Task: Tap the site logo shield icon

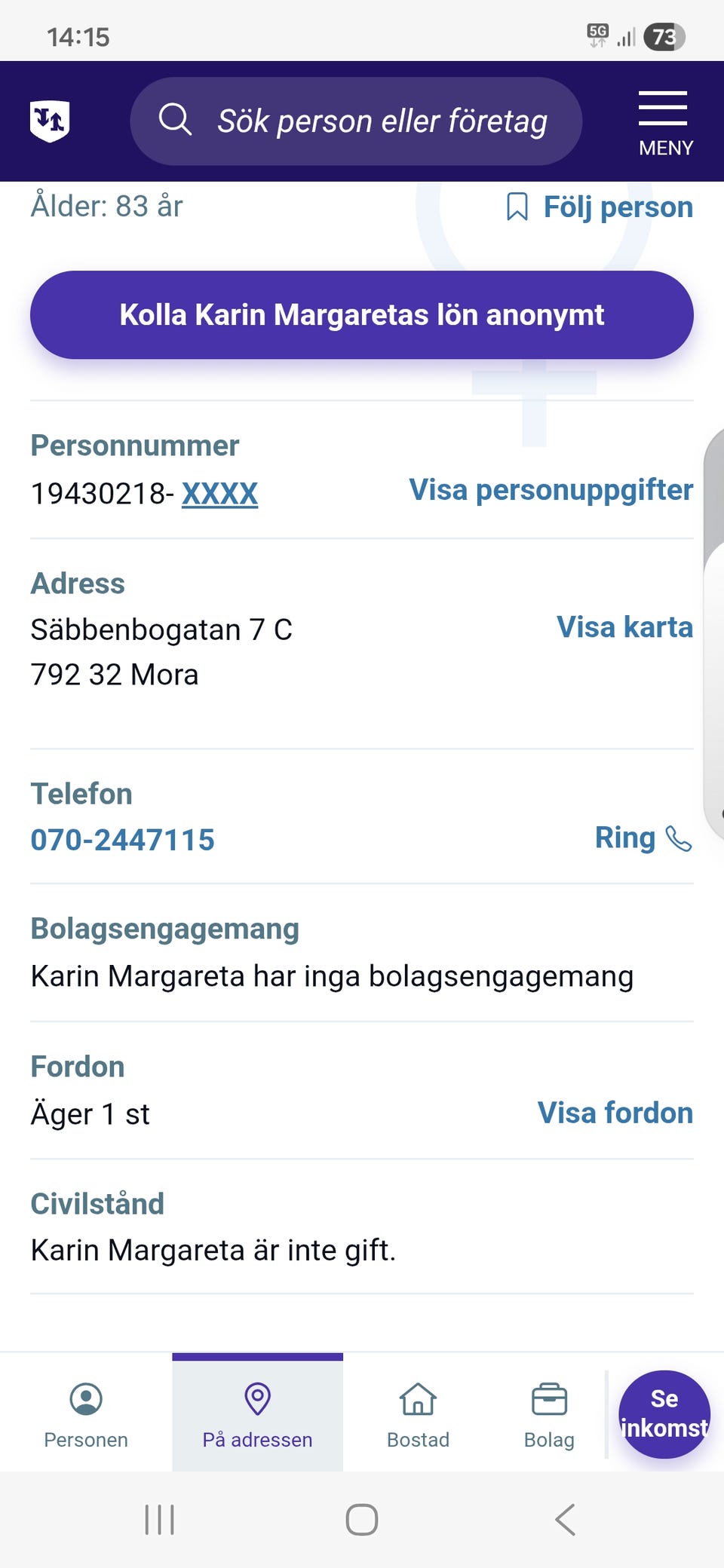Action: (x=50, y=121)
